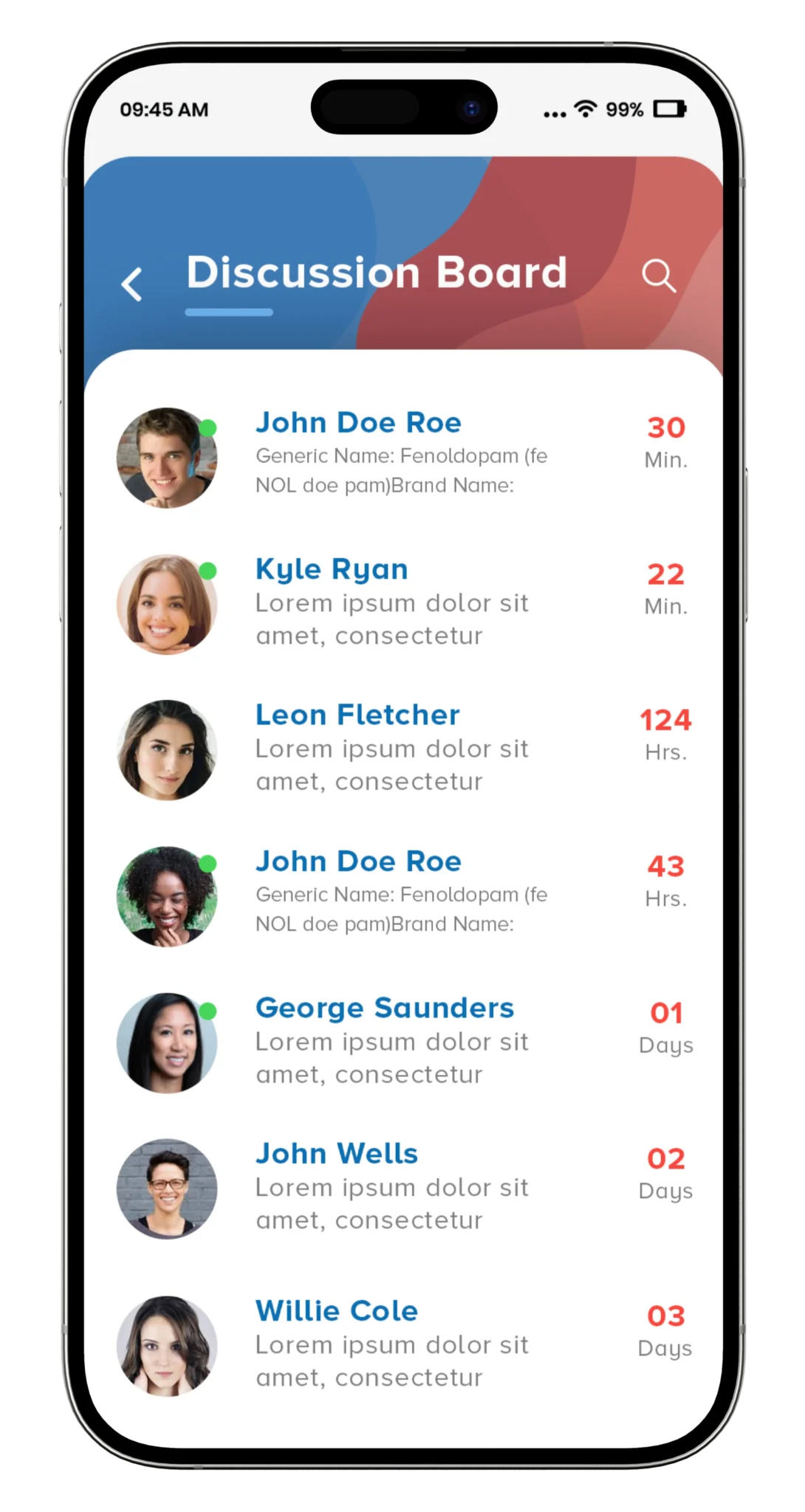Open John Doe Roe's 43 Hrs. thread
This screenshot has height=1512, width=805.
coord(402,893)
